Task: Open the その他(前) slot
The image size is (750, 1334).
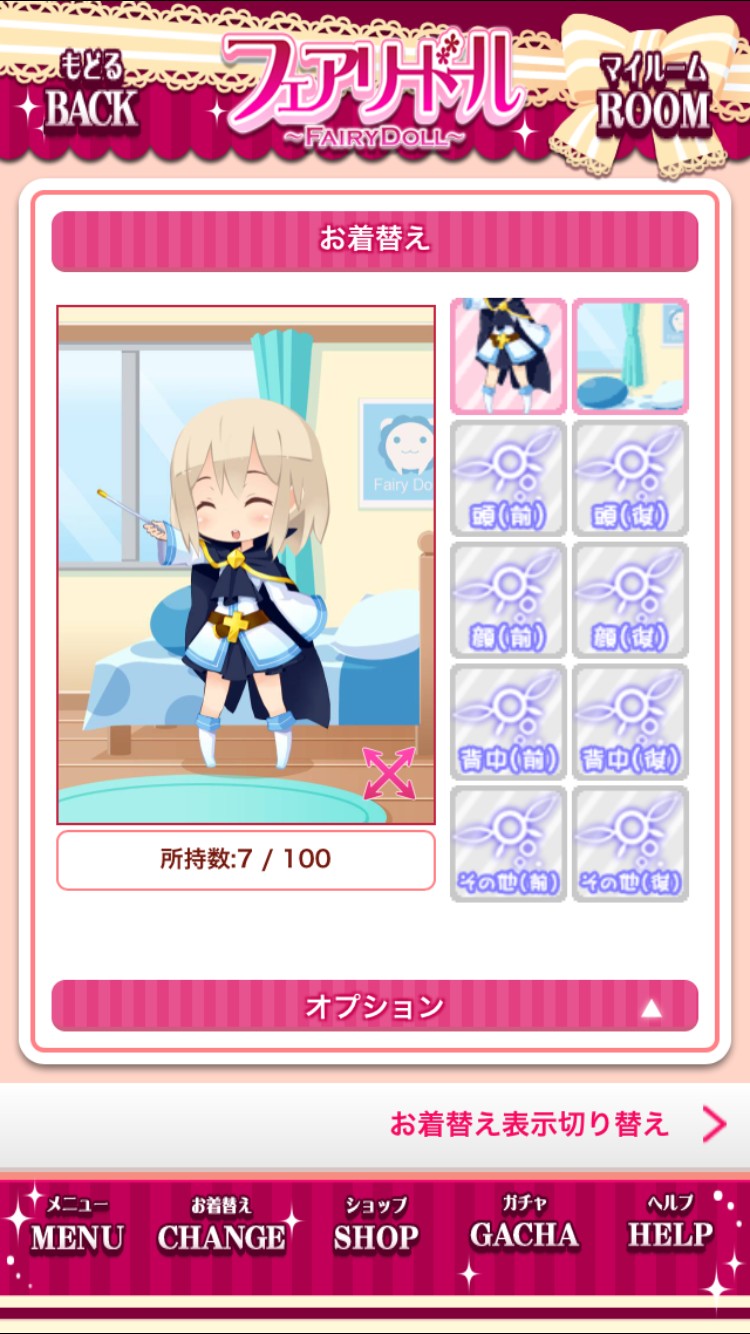Action: [x=508, y=844]
